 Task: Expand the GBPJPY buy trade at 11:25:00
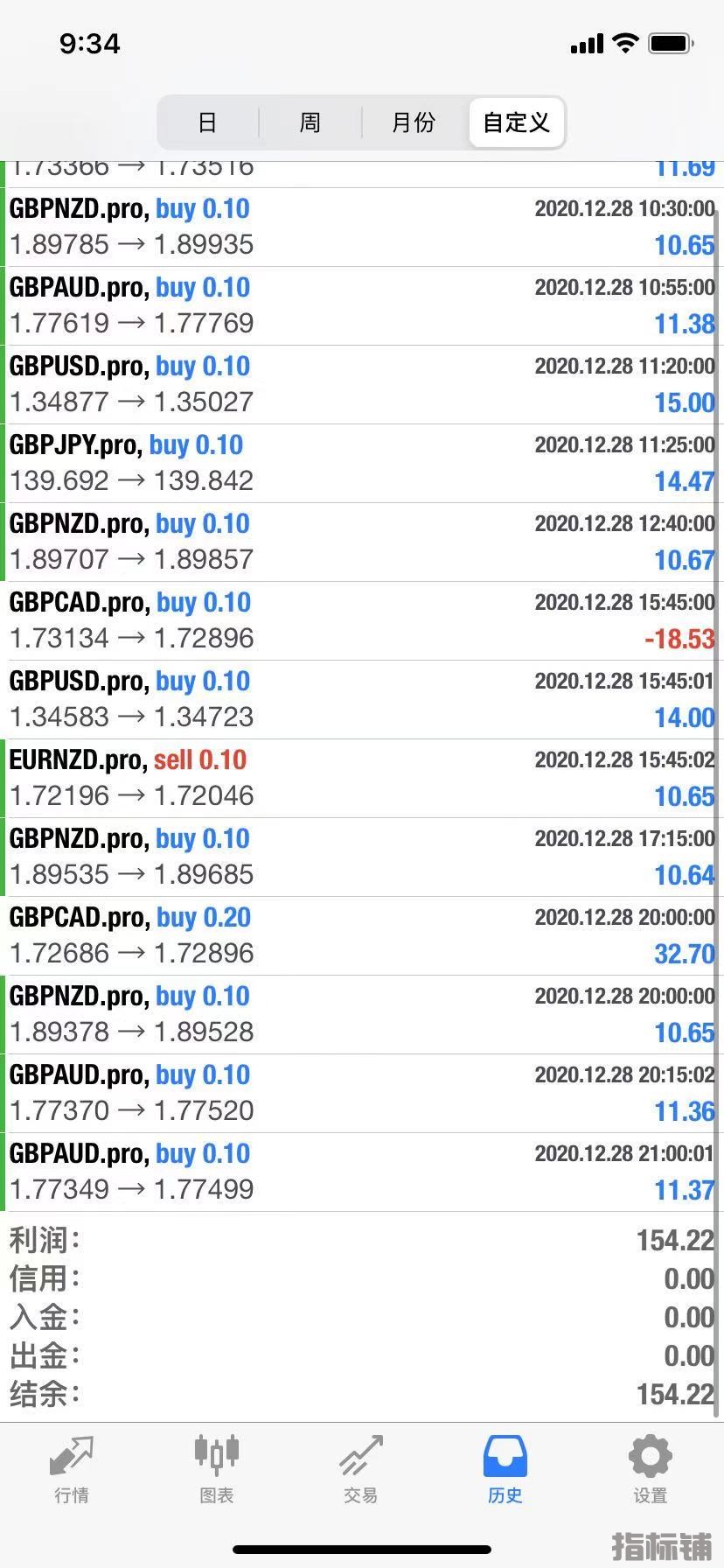click(362, 463)
